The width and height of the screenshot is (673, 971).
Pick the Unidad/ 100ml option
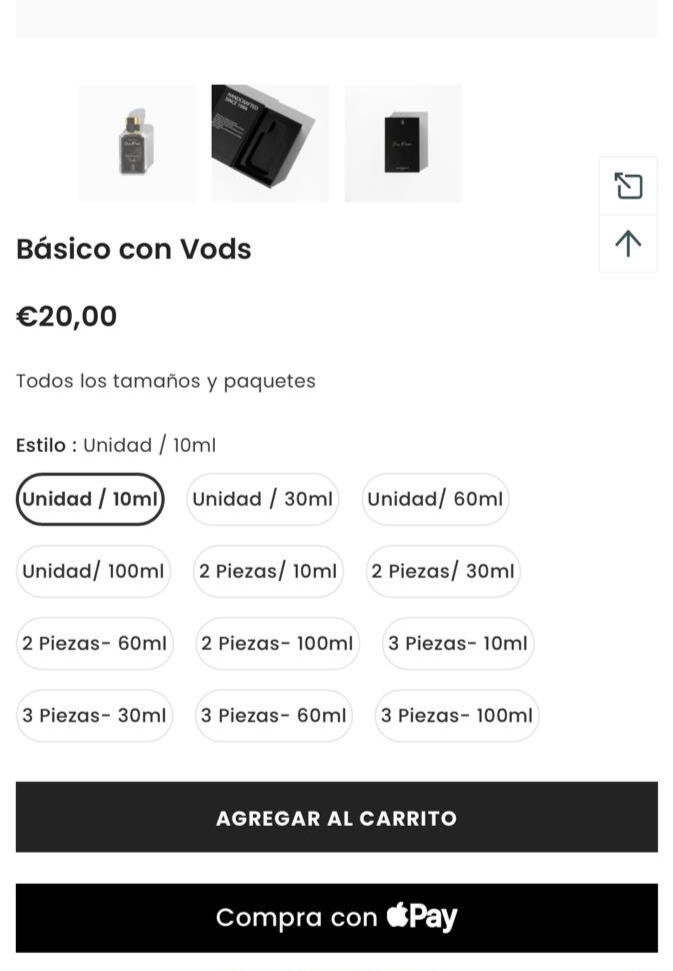(93, 571)
